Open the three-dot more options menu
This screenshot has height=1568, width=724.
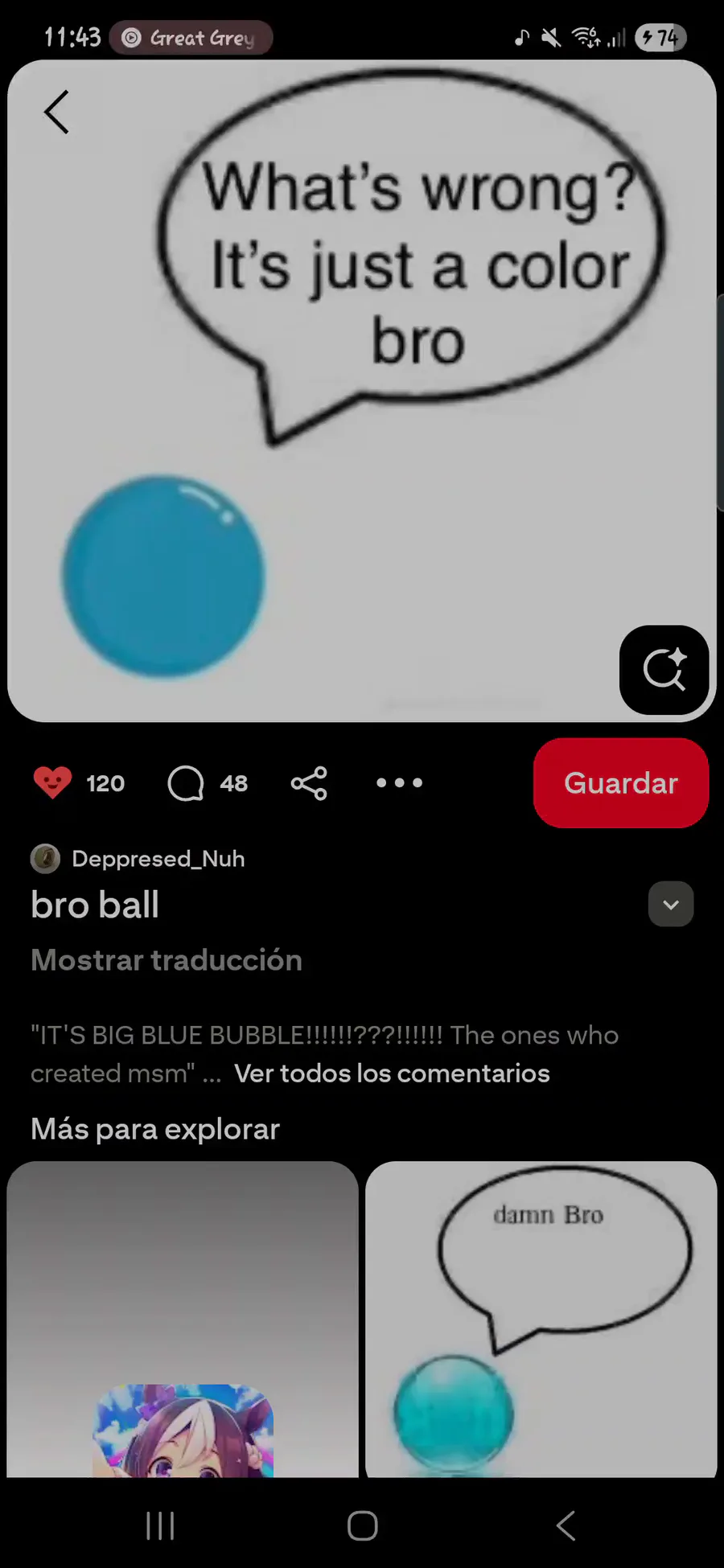pos(399,783)
